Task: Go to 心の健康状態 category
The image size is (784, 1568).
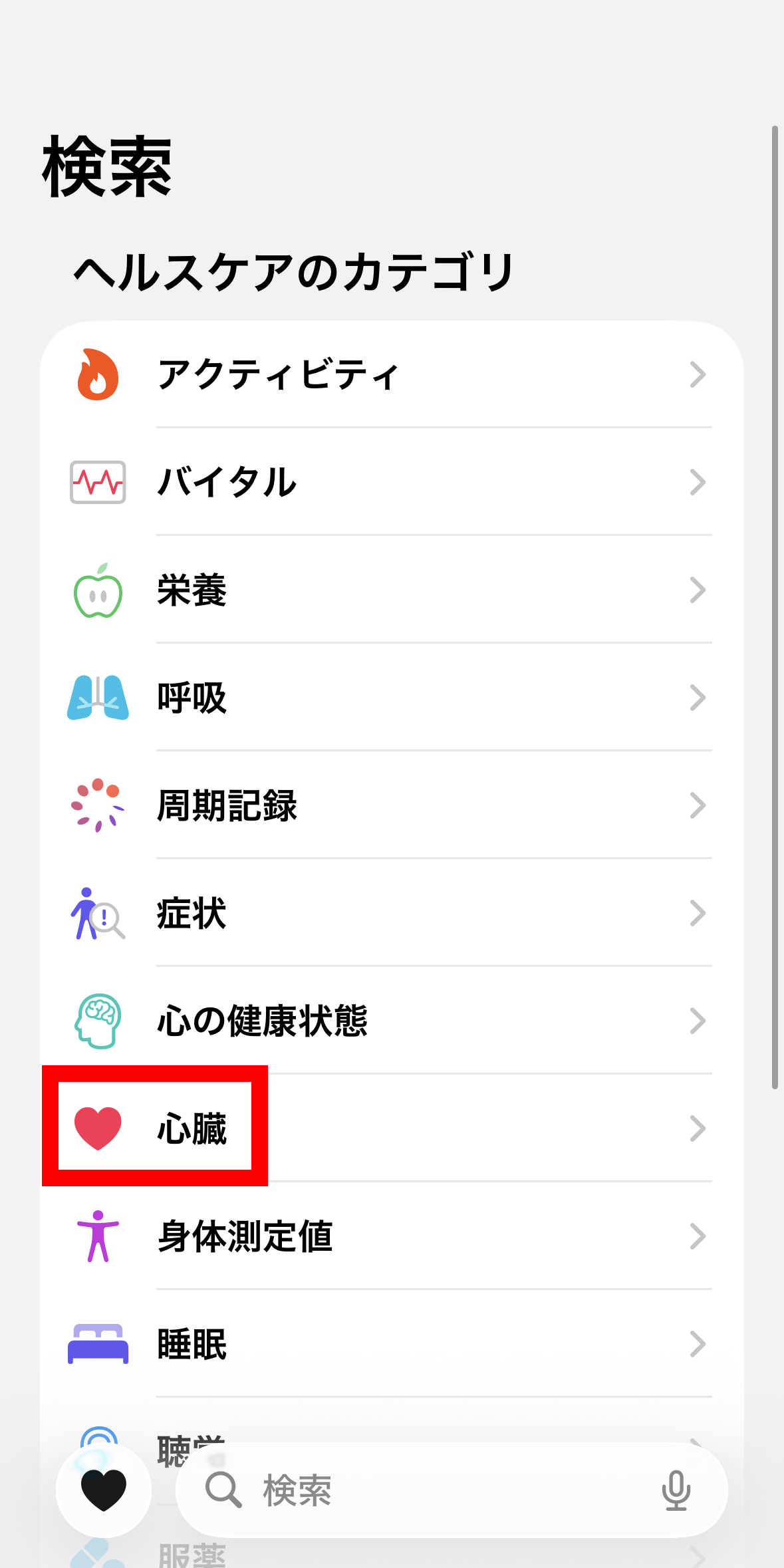Action: tap(391, 1021)
